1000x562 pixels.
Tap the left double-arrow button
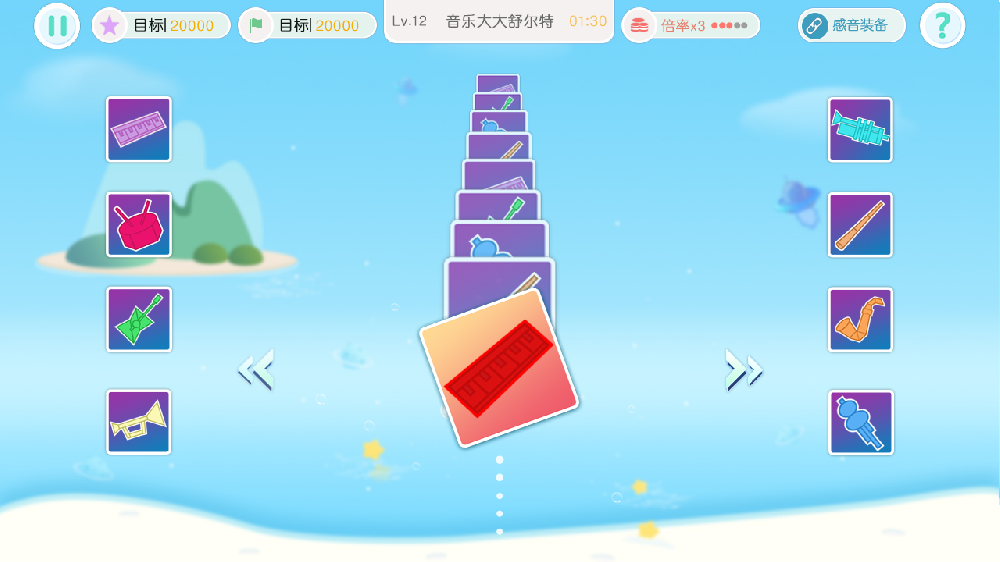point(256,369)
